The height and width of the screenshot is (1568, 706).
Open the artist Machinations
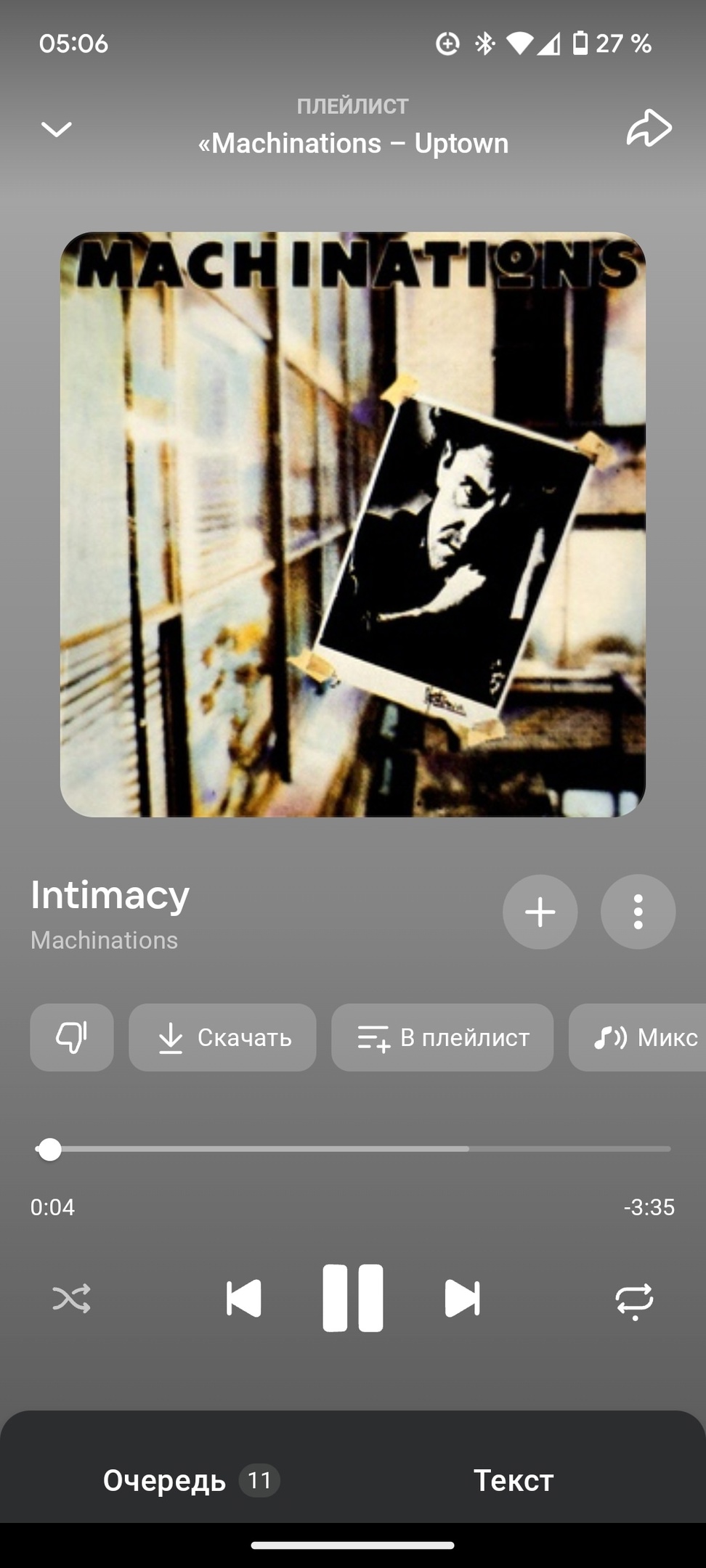tap(104, 940)
